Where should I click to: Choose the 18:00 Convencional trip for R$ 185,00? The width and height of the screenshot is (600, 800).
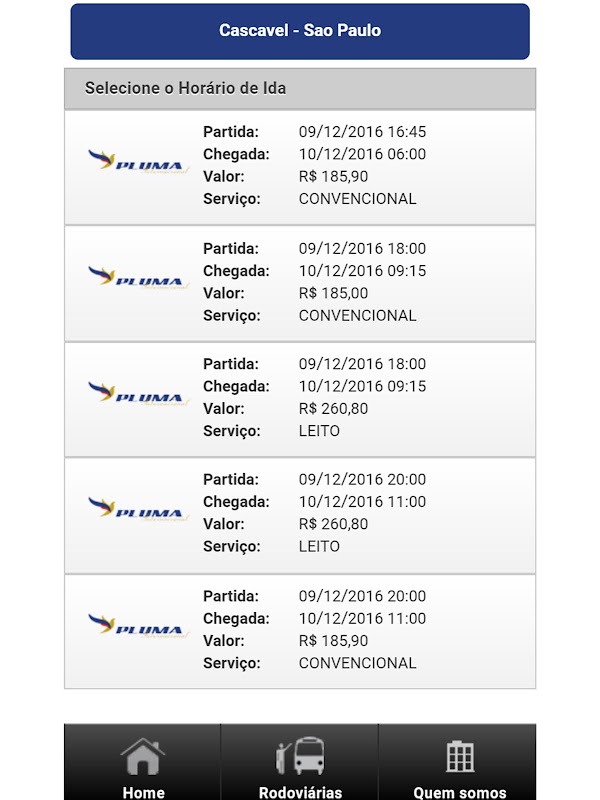[300, 282]
